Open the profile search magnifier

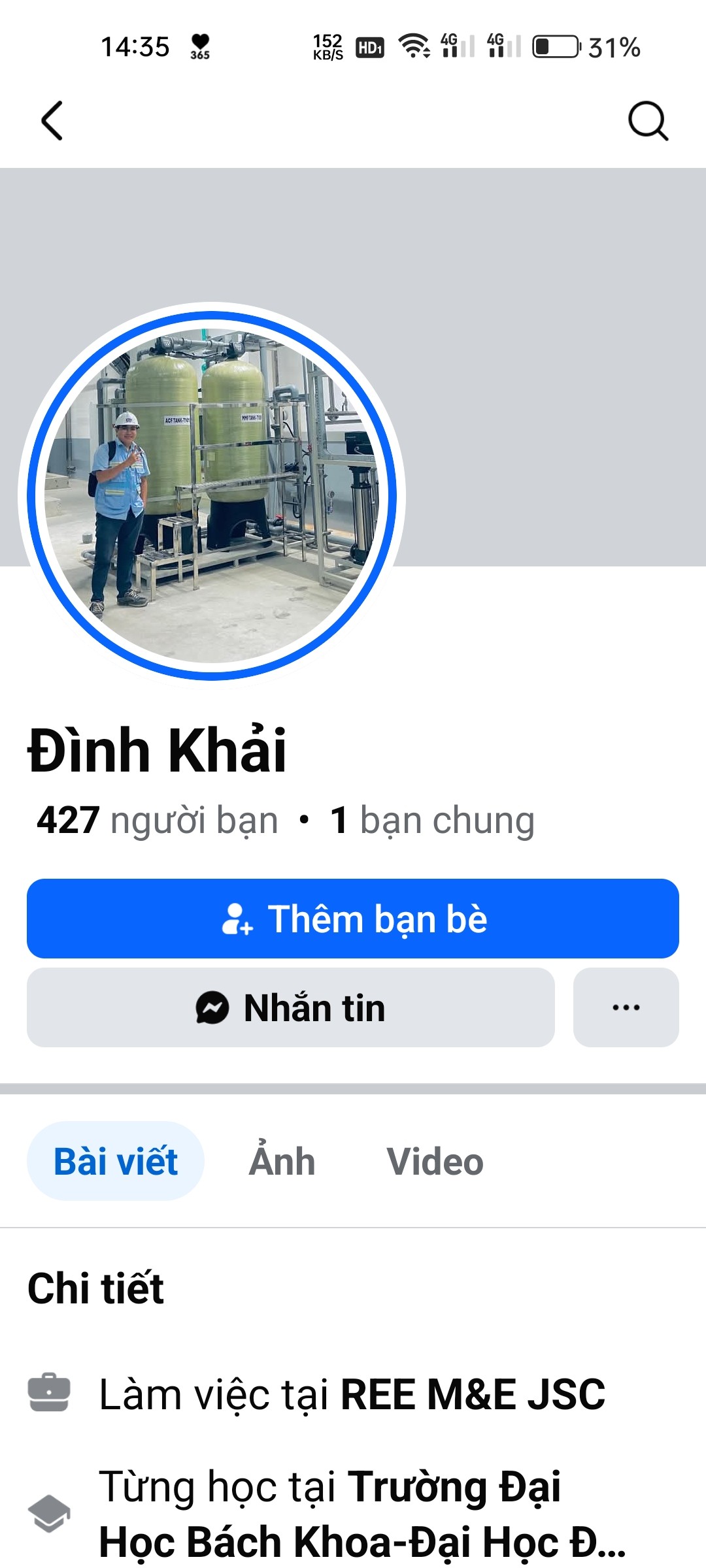(648, 121)
